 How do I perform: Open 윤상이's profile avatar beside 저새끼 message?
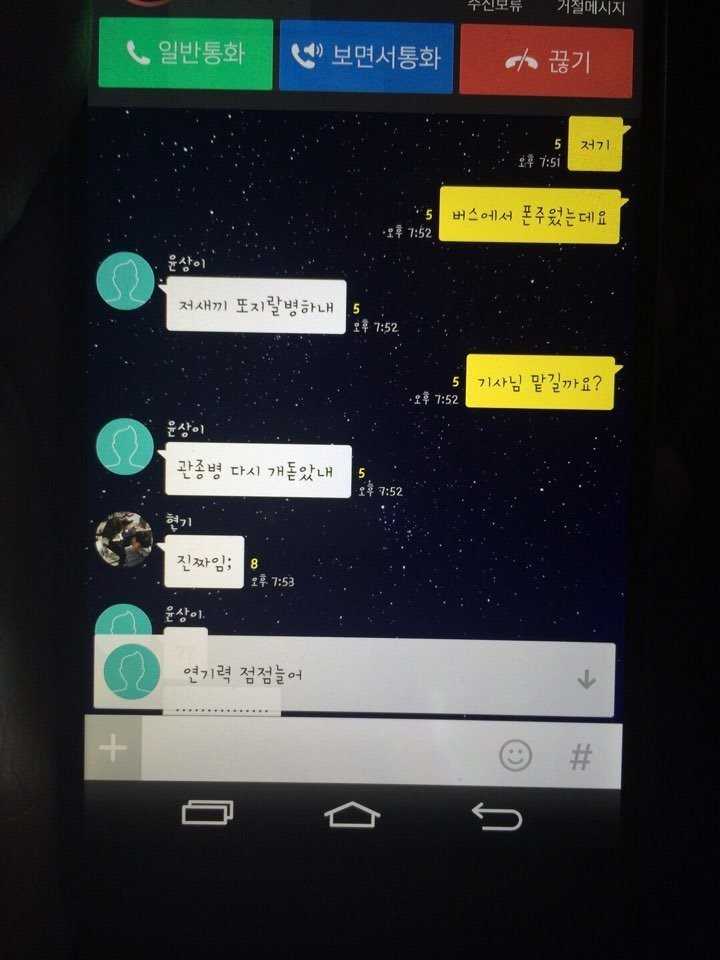(x=124, y=282)
